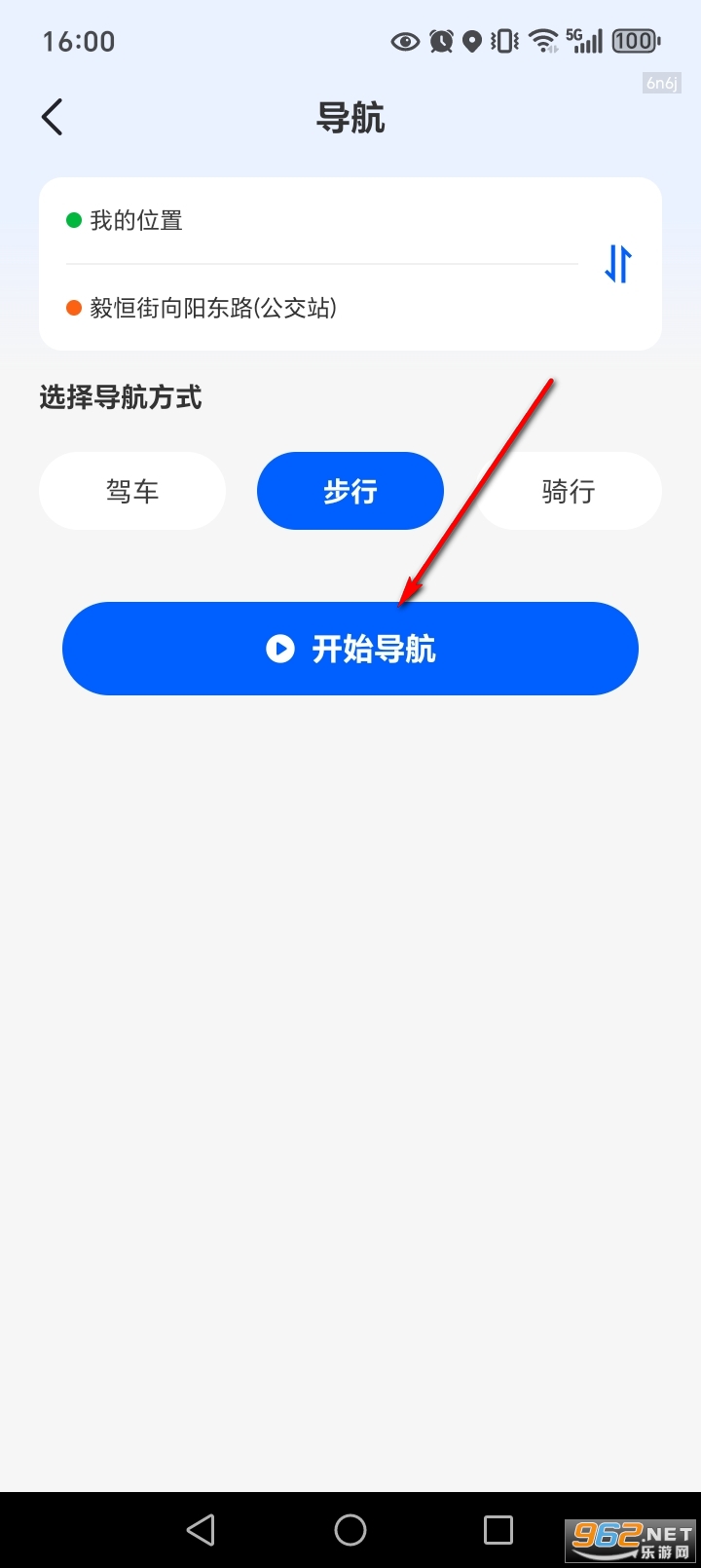This screenshot has width=701, height=1568.
Task: Click the Wi-Fi icon in the status bar
Action: (x=542, y=40)
